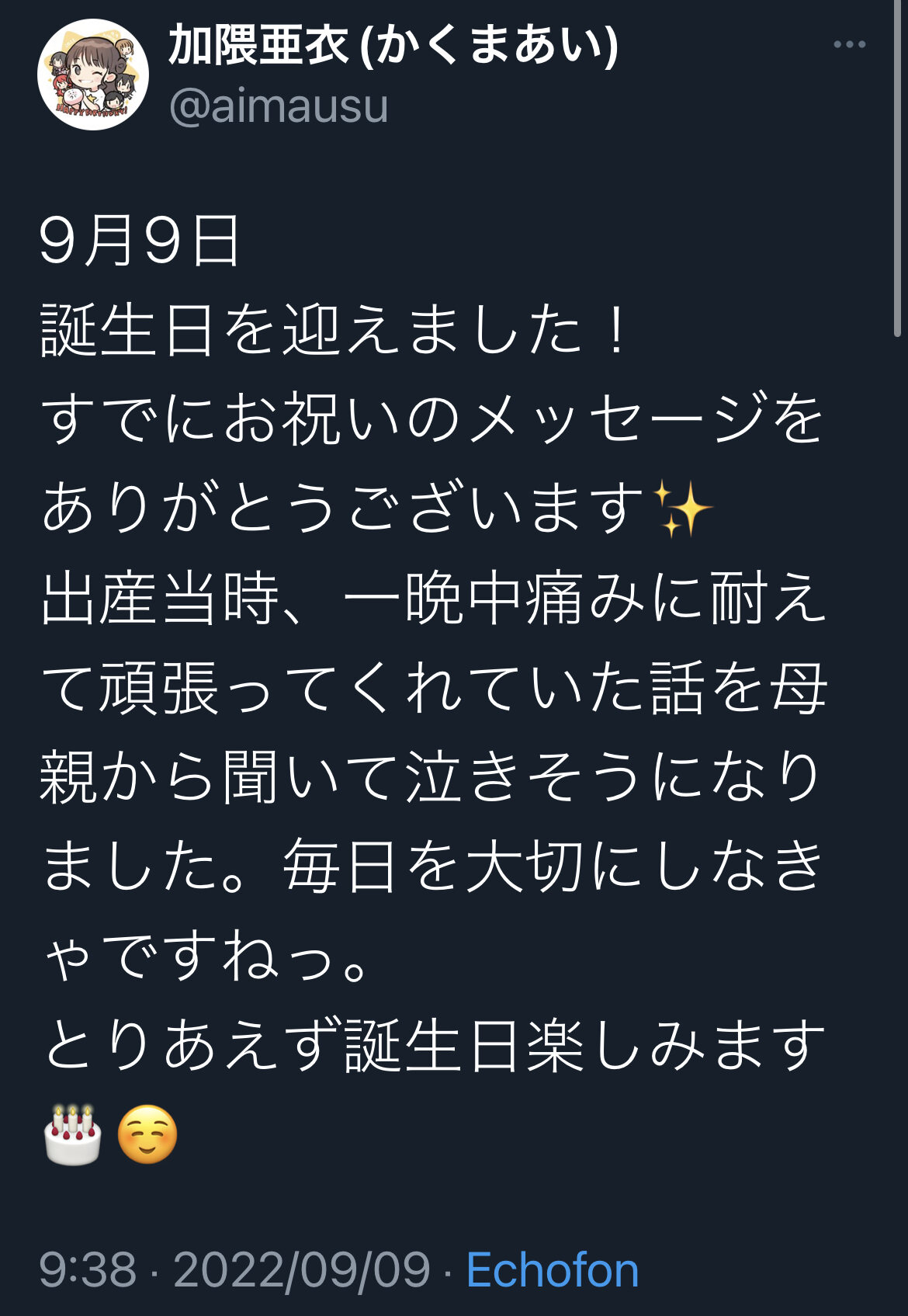This screenshot has height=1316, width=908.
Task: Open the tweet's three-dot overflow menu
Action: [849, 45]
